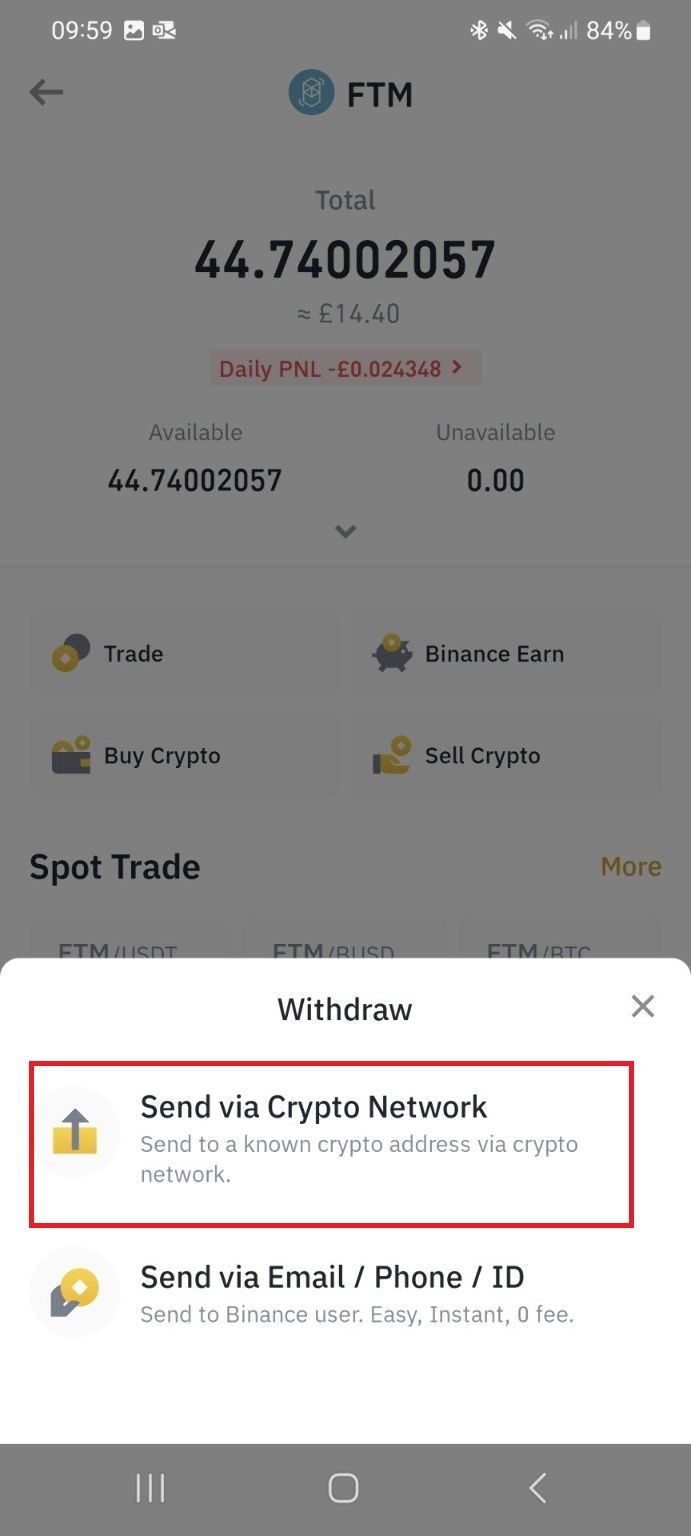691x1536 pixels.
Task: Expand the balance details chevron
Action: coord(345,531)
